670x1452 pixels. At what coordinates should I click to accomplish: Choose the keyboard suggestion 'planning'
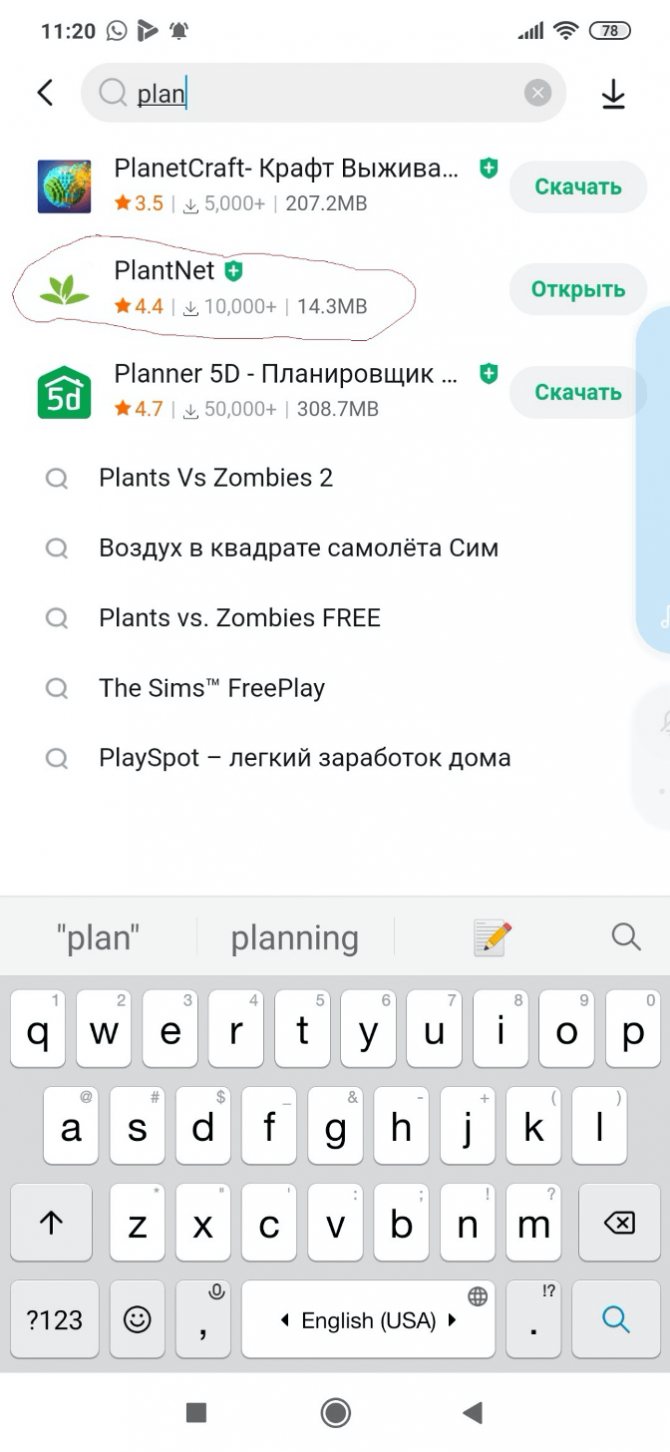(294, 938)
